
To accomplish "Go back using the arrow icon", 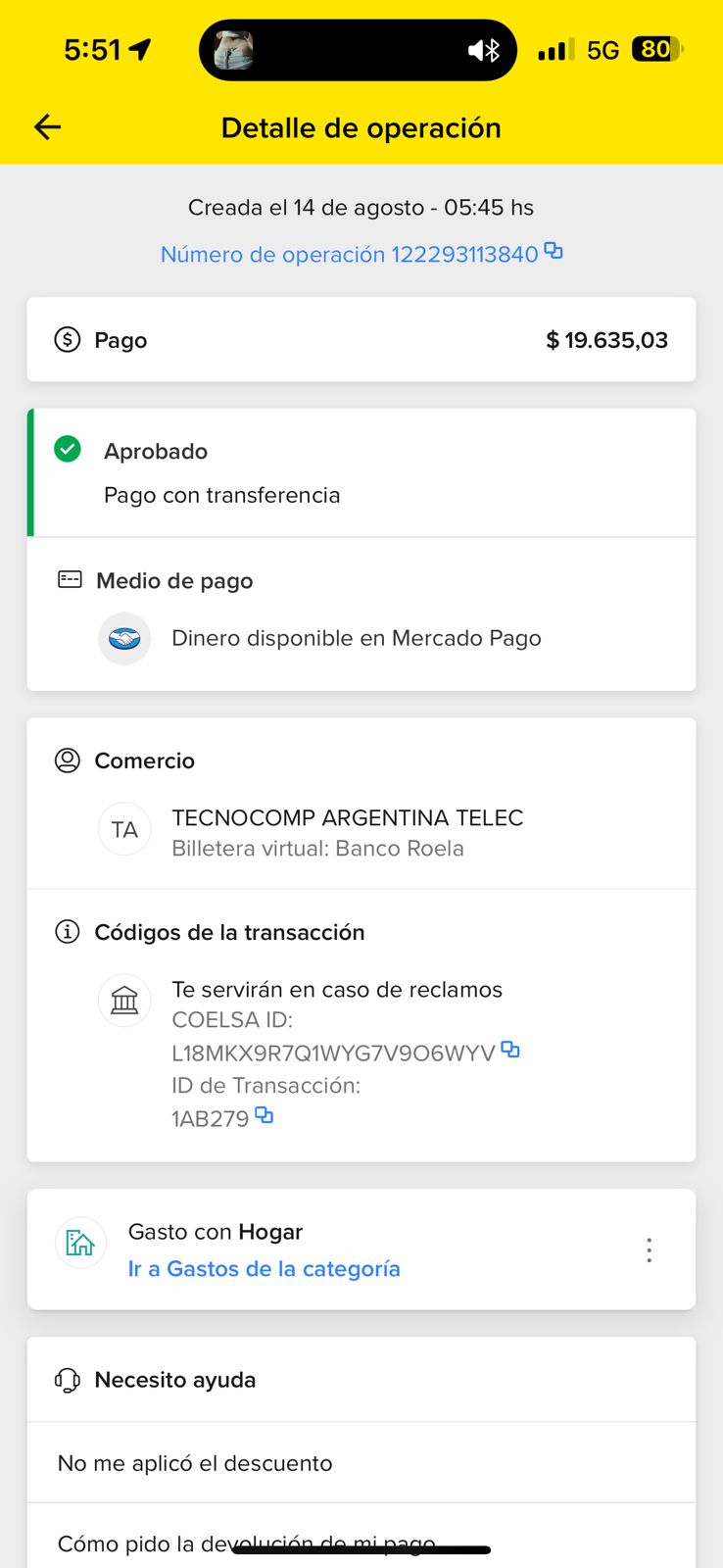I will click(47, 127).
